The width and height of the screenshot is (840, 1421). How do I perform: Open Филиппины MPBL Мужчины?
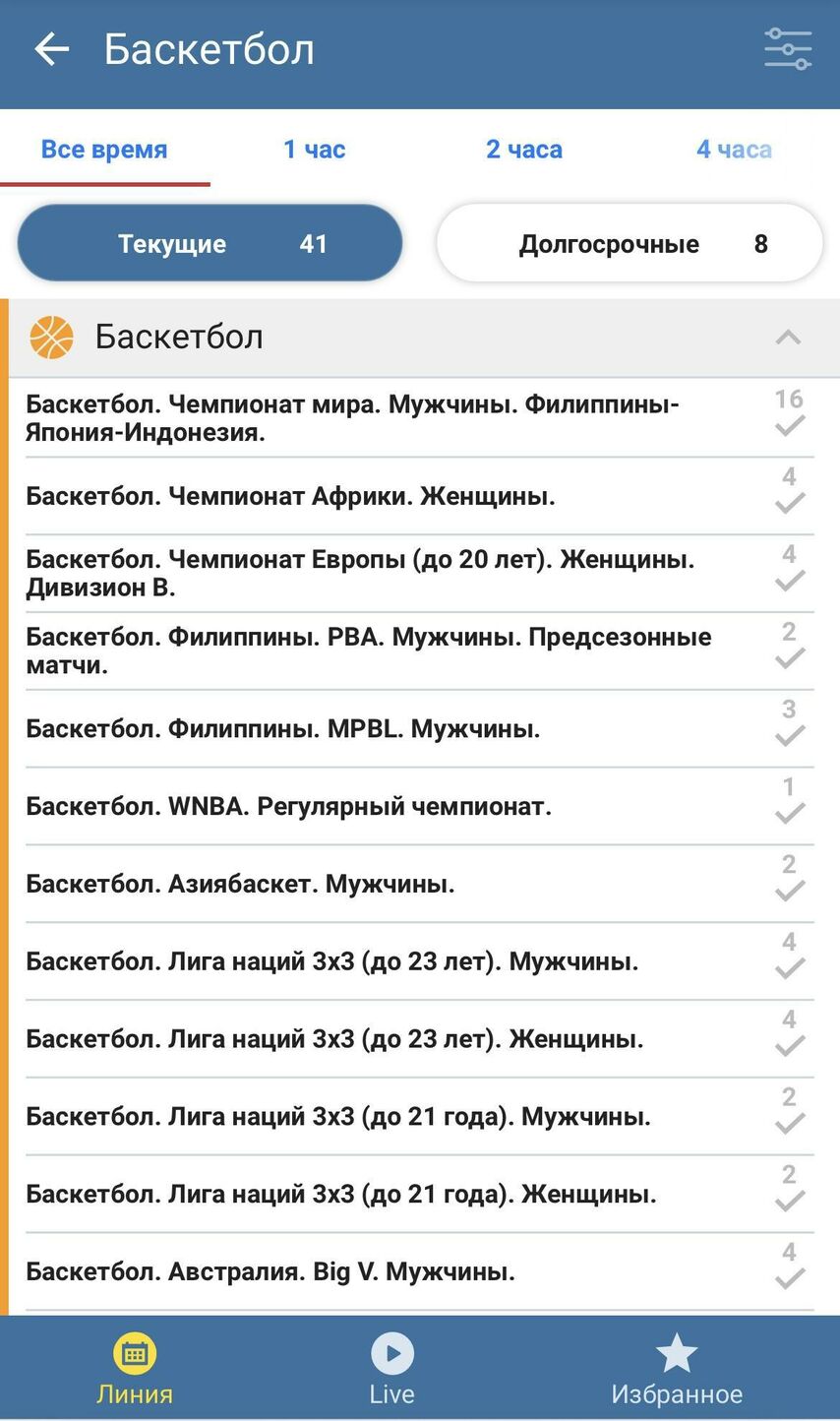420,729
